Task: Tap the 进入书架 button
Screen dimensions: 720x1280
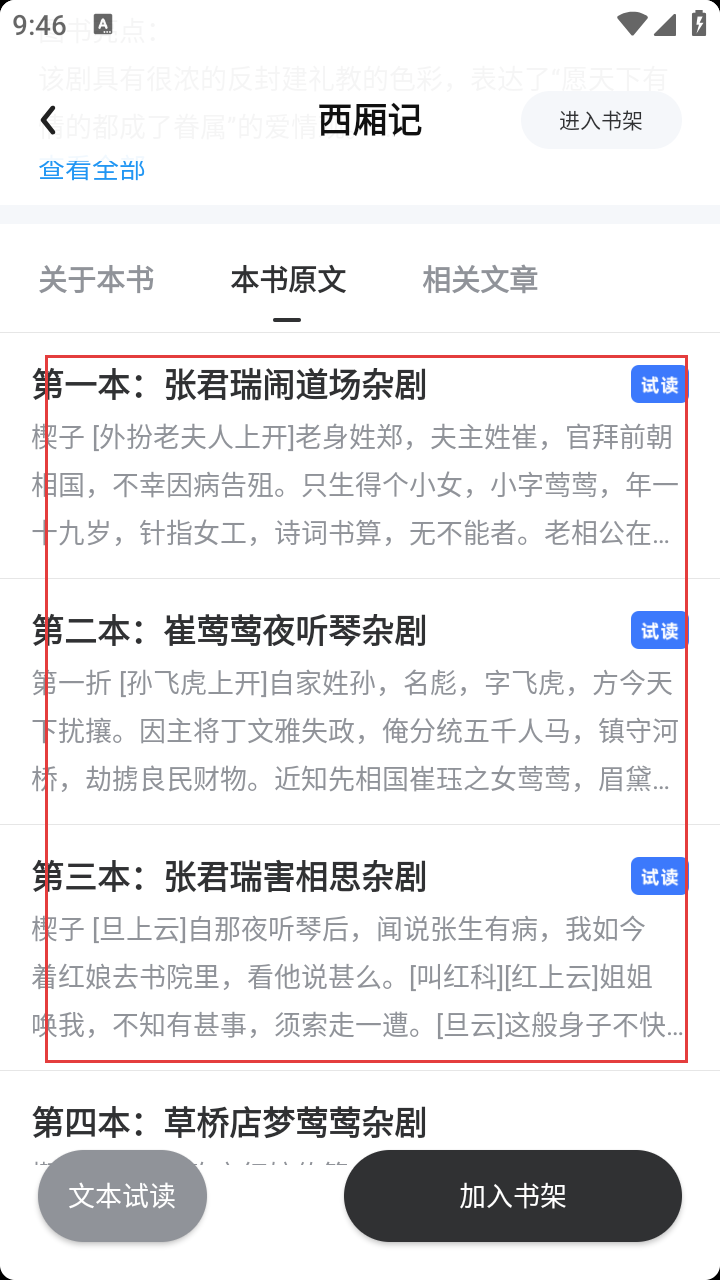Action: tap(601, 121)
